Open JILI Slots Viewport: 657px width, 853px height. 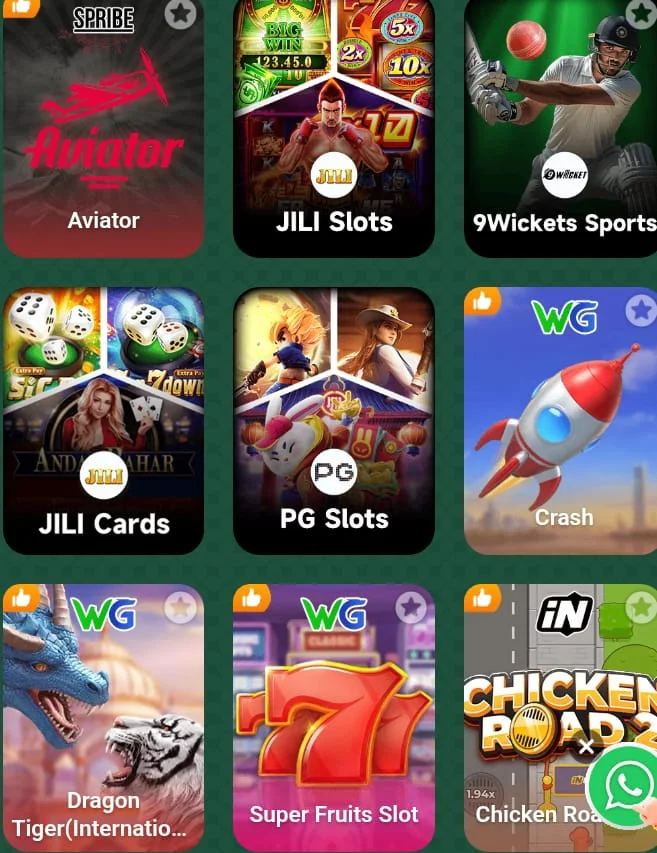coord(334,130)
